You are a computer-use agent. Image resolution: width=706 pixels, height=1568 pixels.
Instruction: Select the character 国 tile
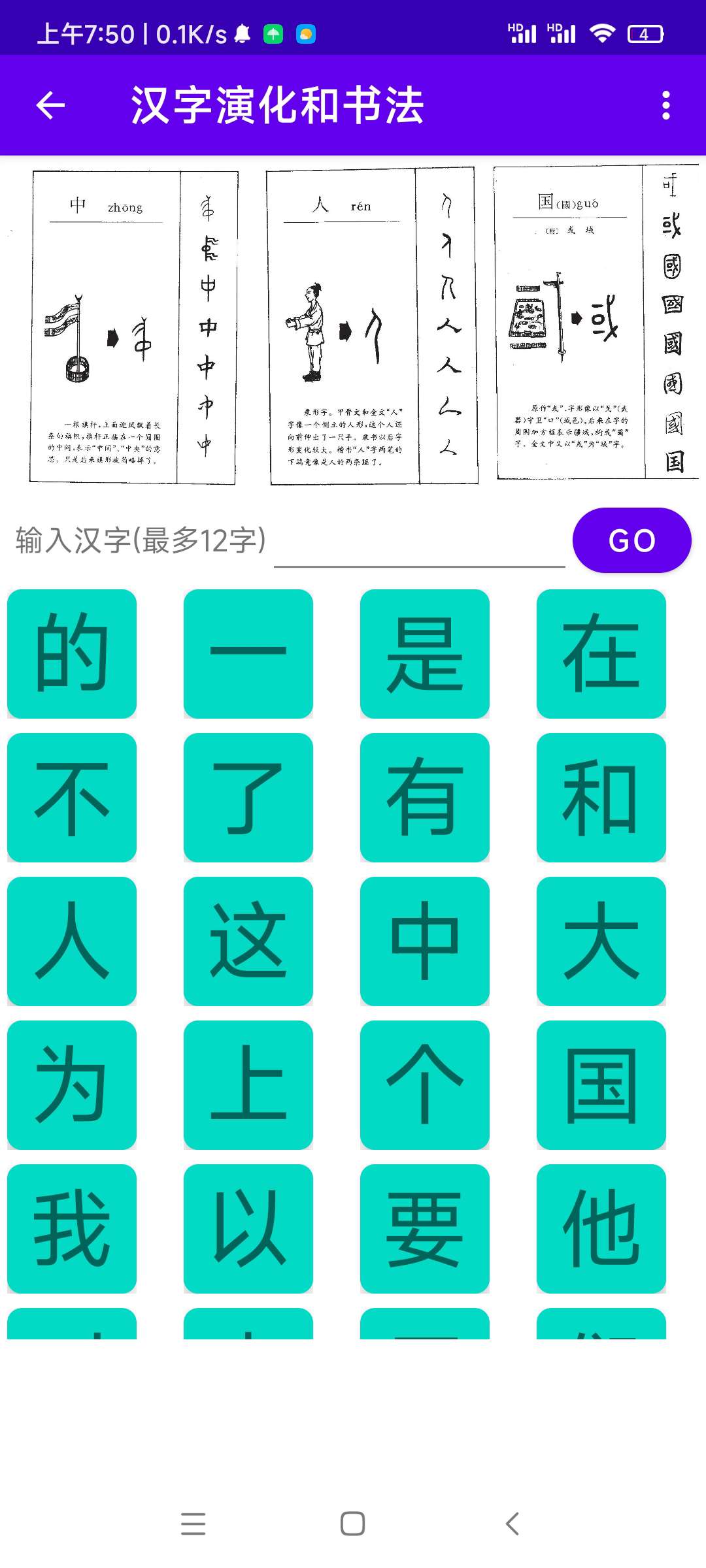point(601,1085)
